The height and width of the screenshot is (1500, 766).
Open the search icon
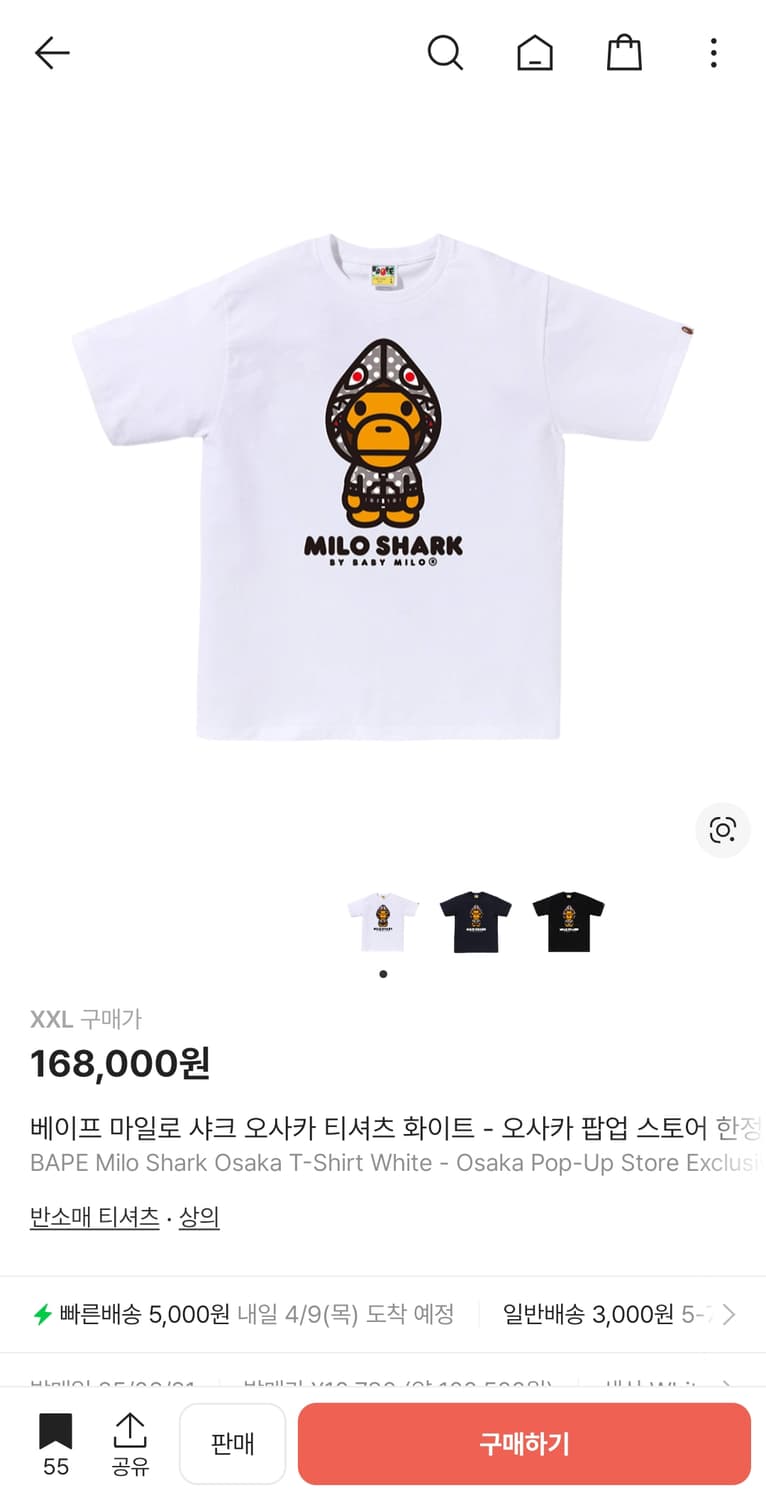coord(445,53)
